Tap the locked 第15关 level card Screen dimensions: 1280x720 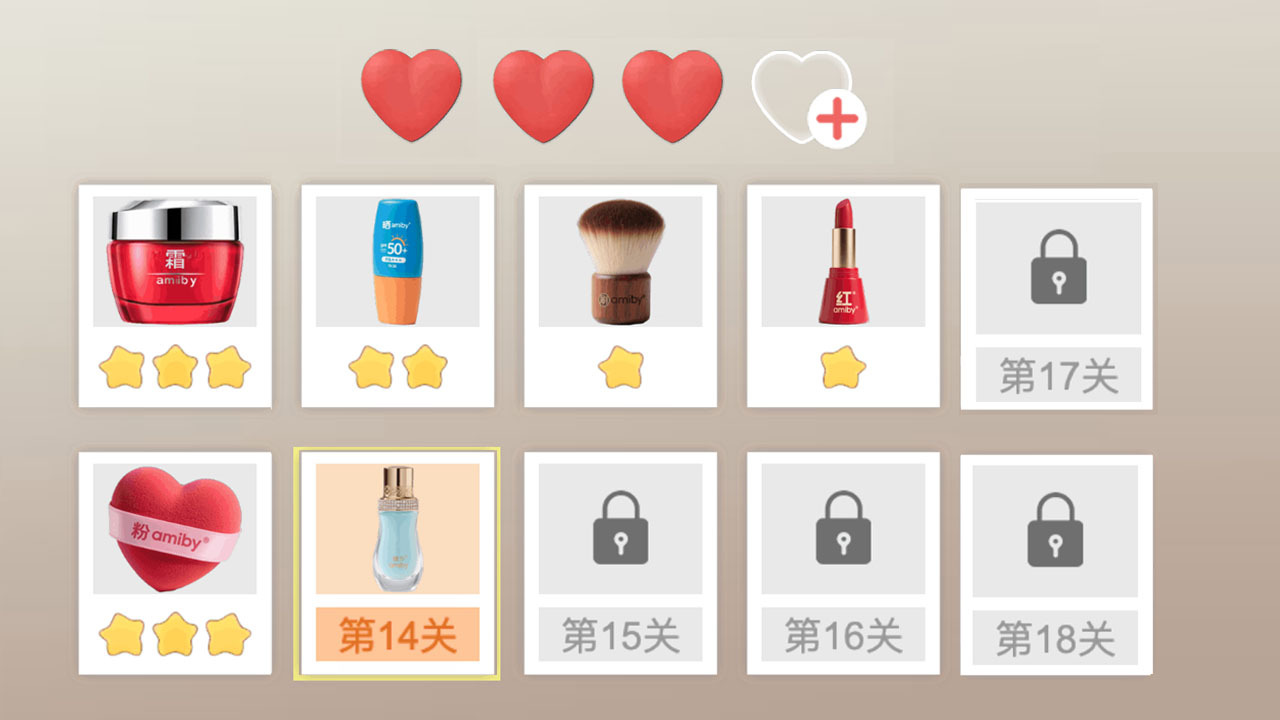(x=620, y=562)
